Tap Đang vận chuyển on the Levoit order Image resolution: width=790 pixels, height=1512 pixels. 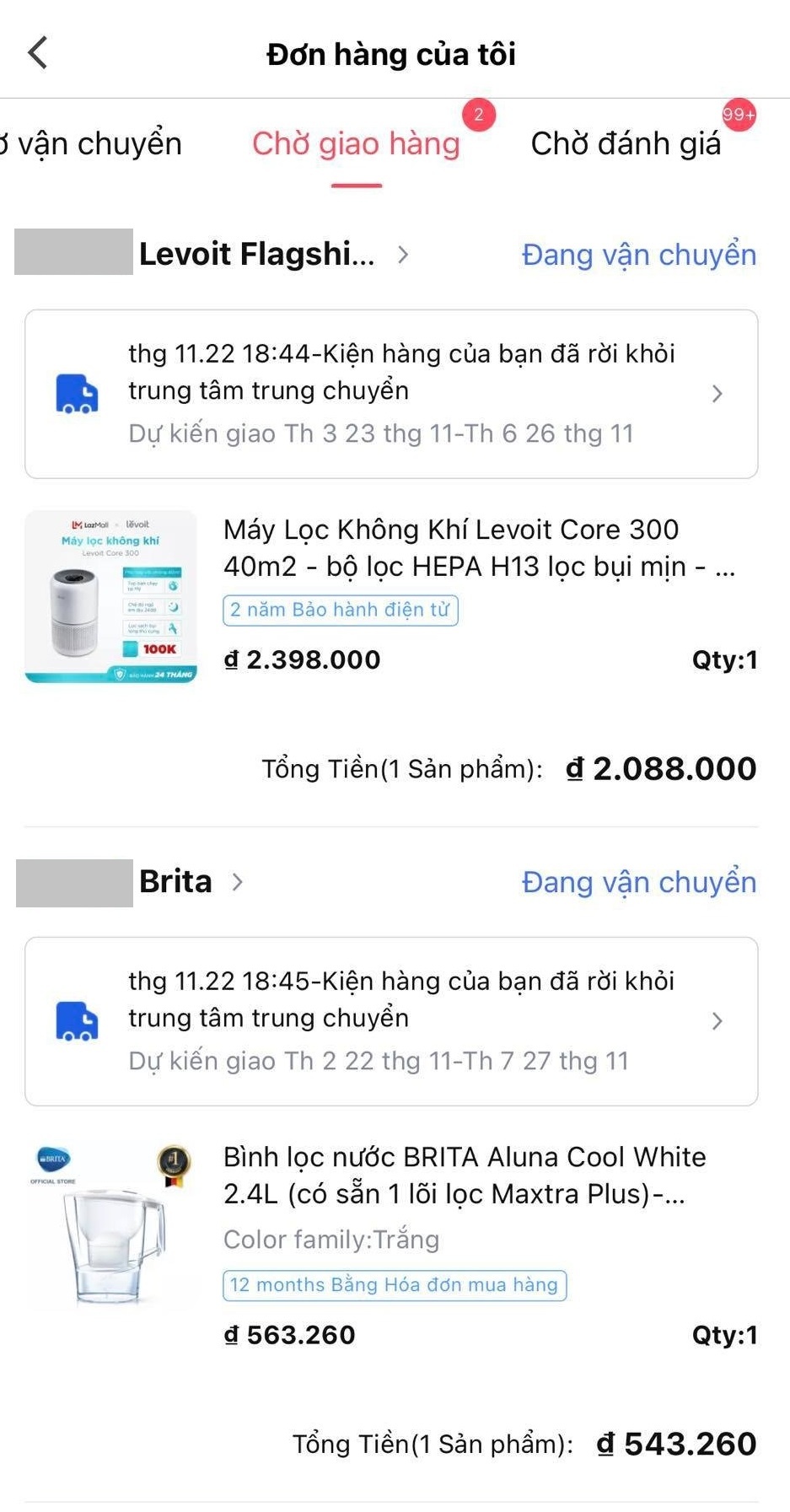(638, 255)
